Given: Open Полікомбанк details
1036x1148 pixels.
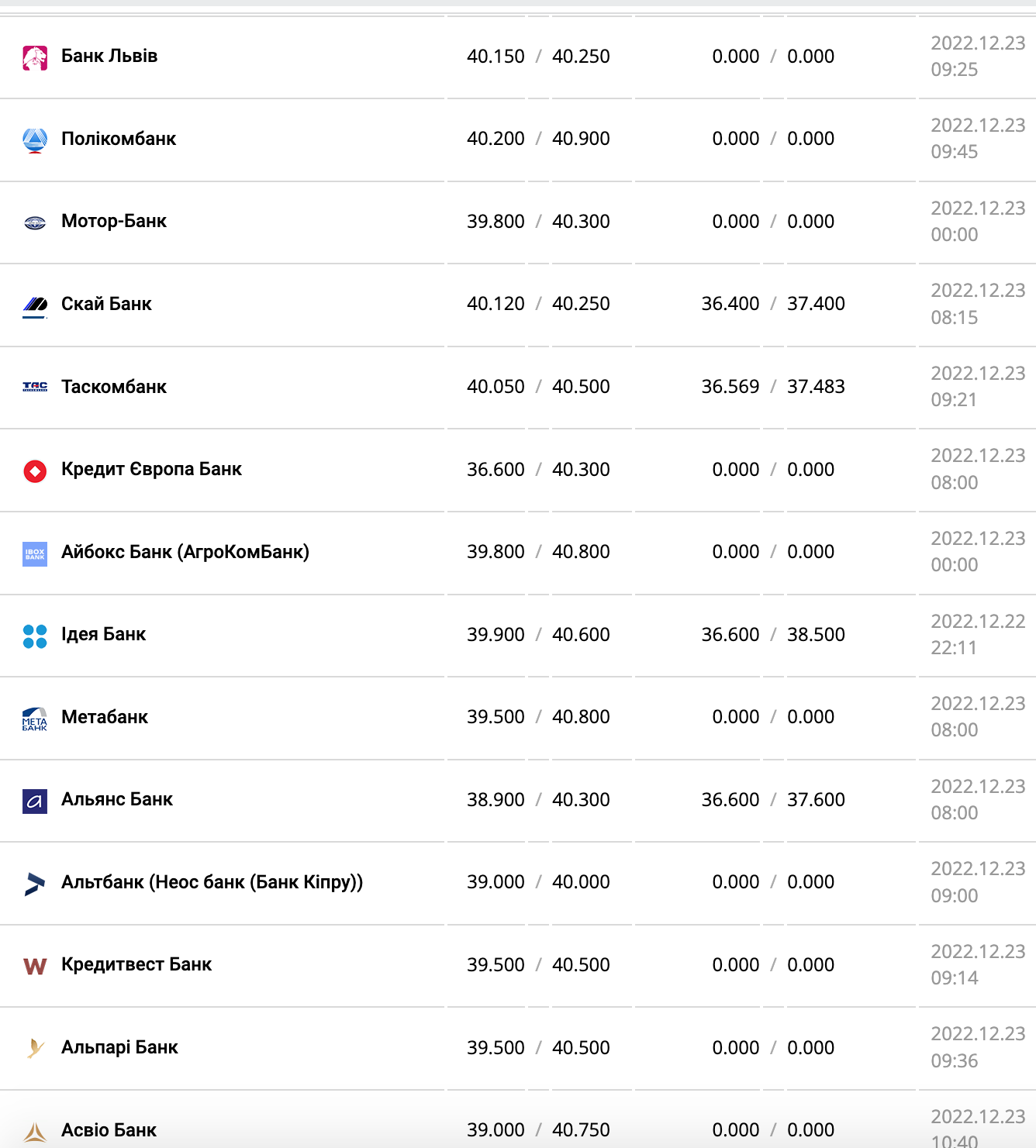Looking at the screenshot, I should click(x=119, y=139).
